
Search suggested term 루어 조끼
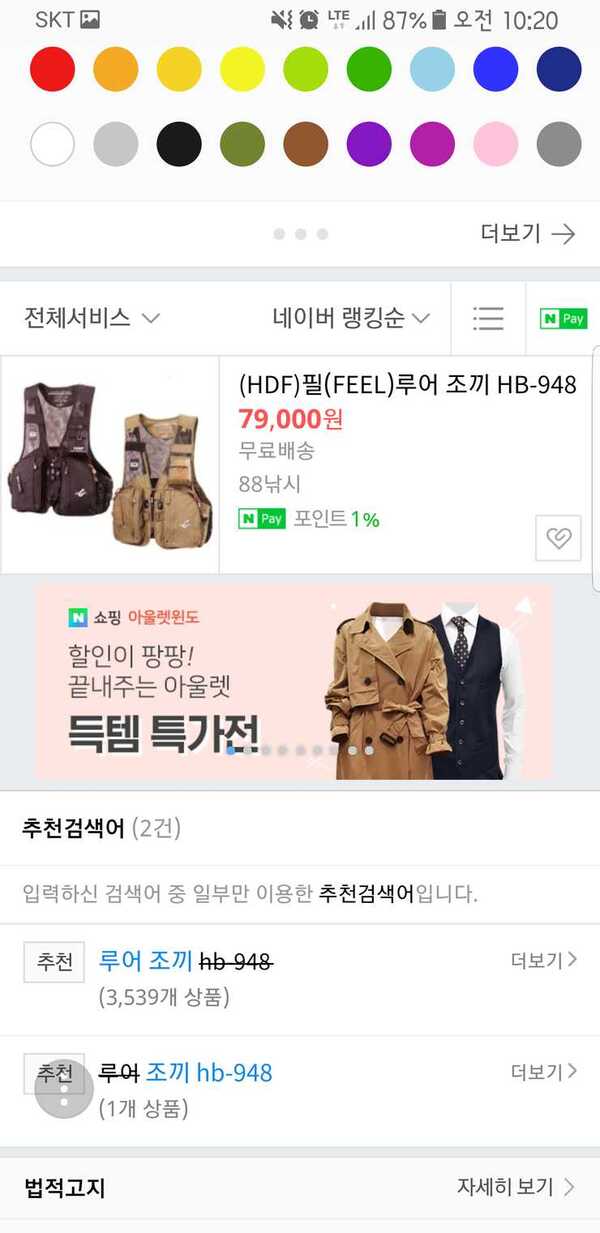click(x=146, y=961)
